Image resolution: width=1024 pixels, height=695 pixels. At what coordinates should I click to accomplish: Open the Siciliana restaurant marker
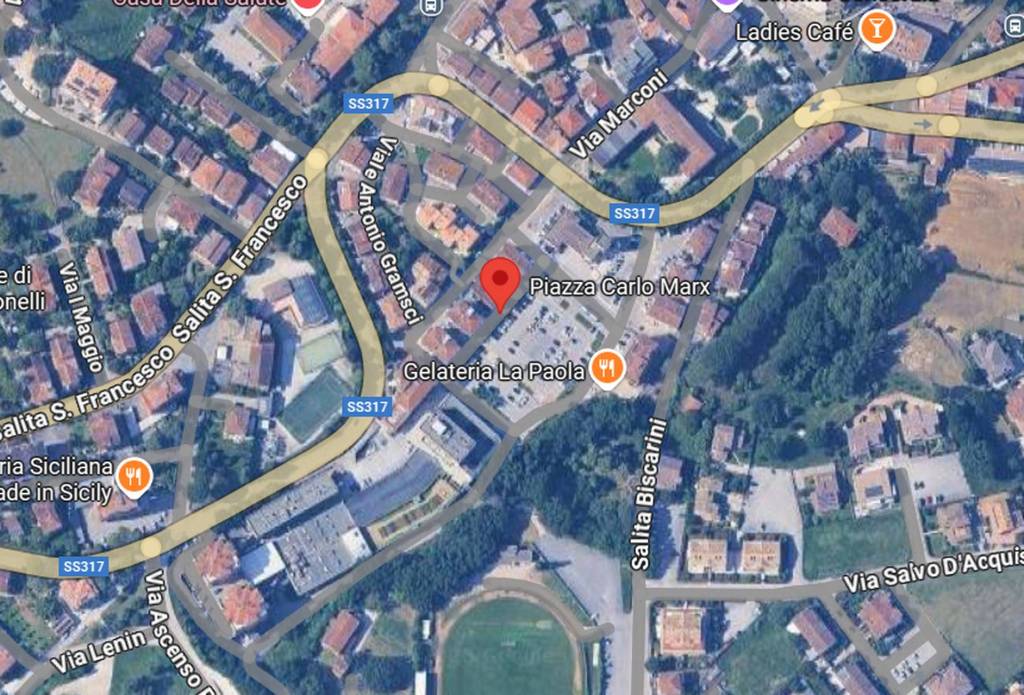[132, 477]
